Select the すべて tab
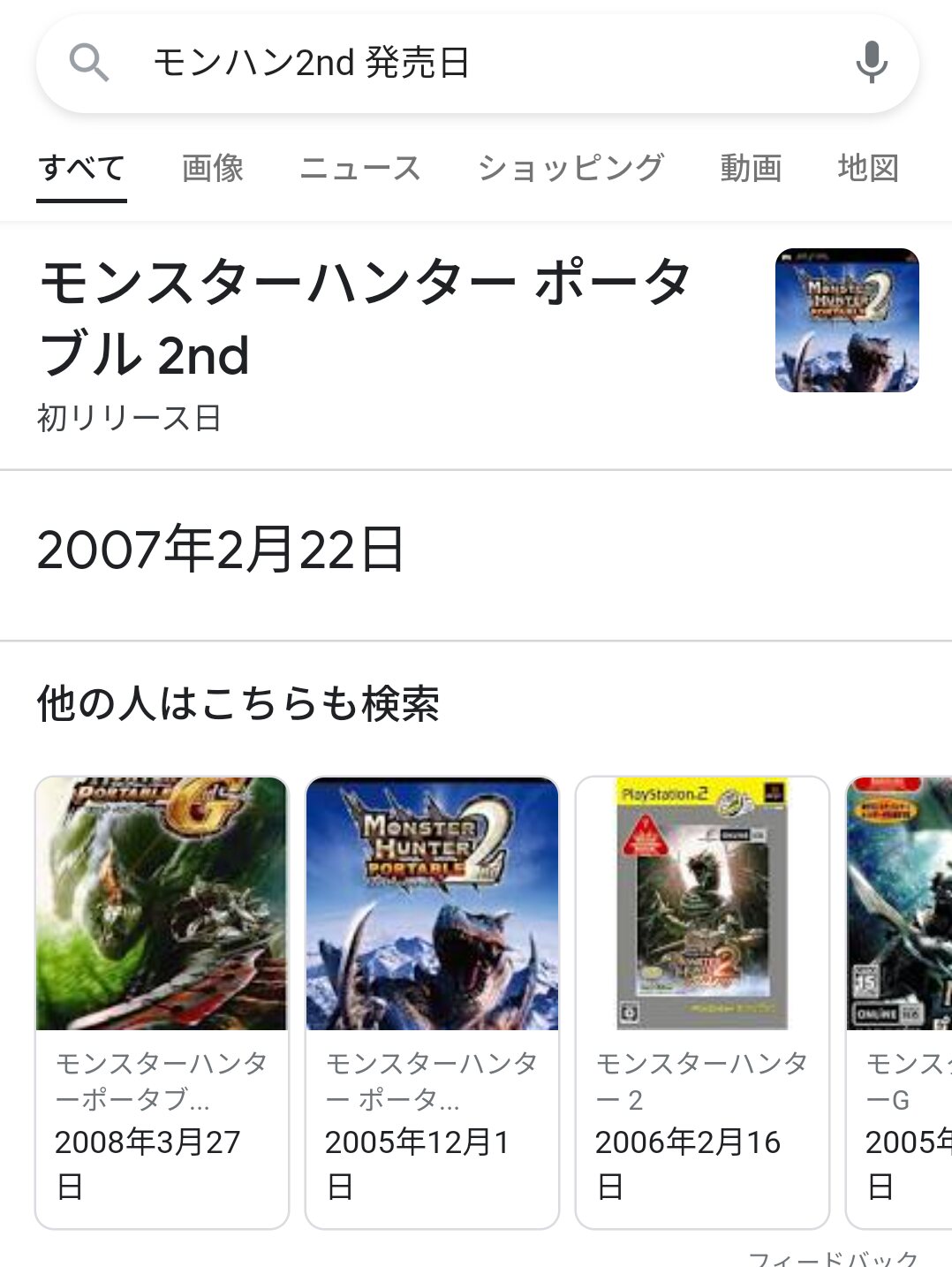Viewport: 952px width, 1267px height. 81,168
